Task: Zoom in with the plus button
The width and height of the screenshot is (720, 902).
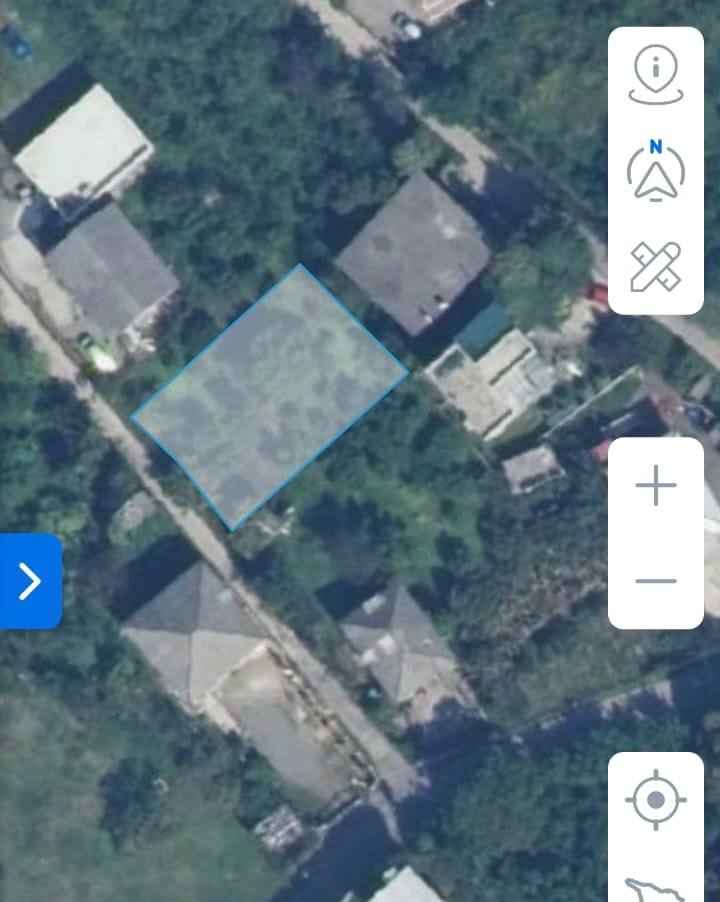Action: tap(656, 487)
